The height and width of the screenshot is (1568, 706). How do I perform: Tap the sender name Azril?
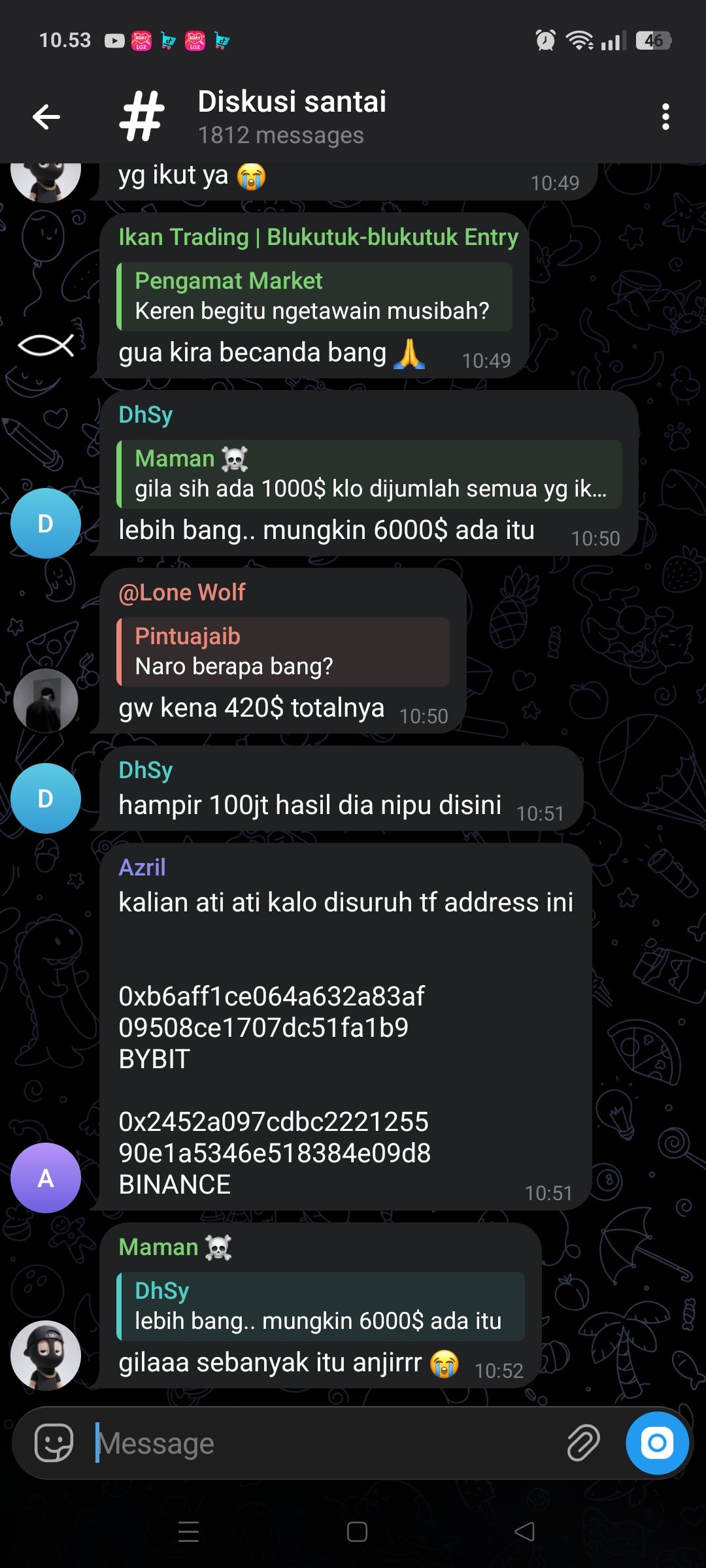click(142, 868)
